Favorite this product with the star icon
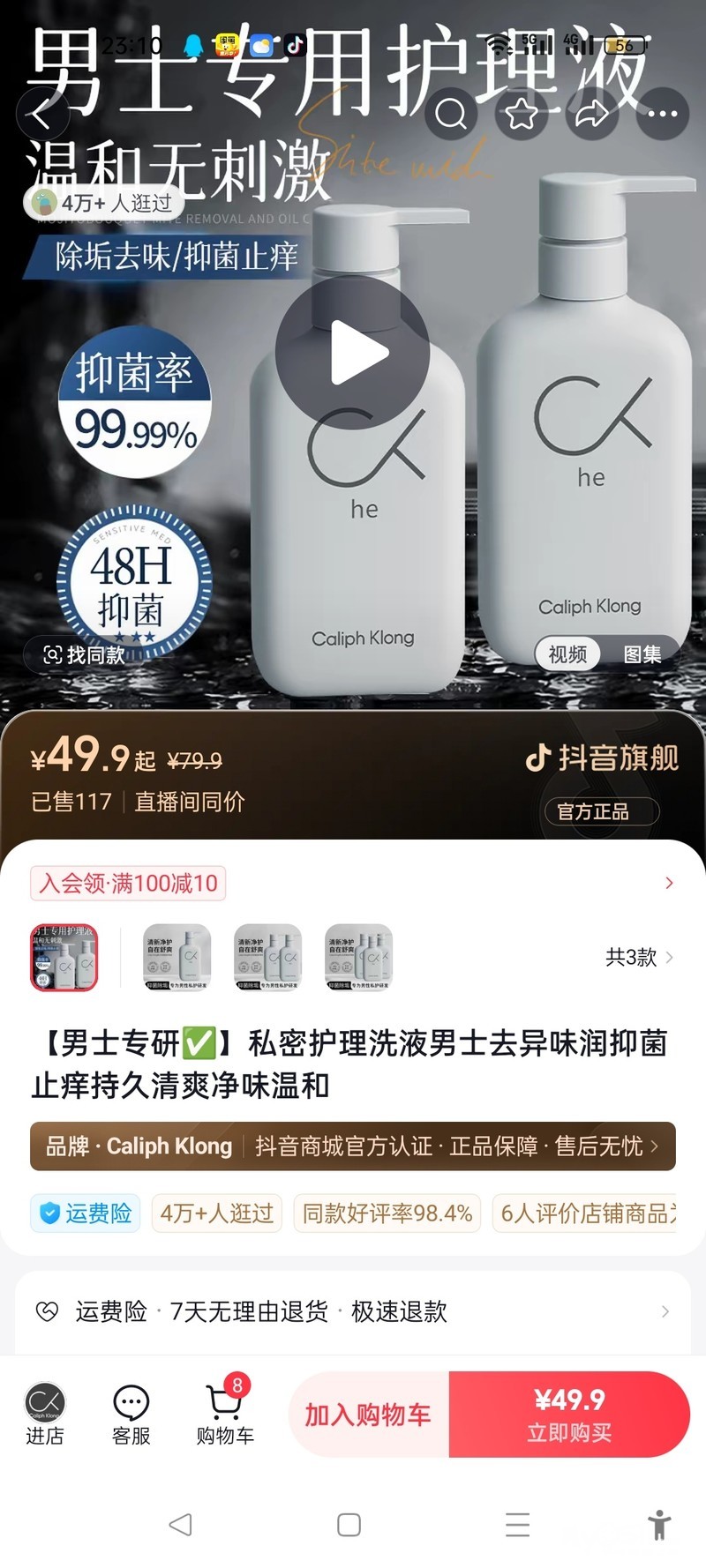Screen dimensions: 706x1568 click(522, 114)
